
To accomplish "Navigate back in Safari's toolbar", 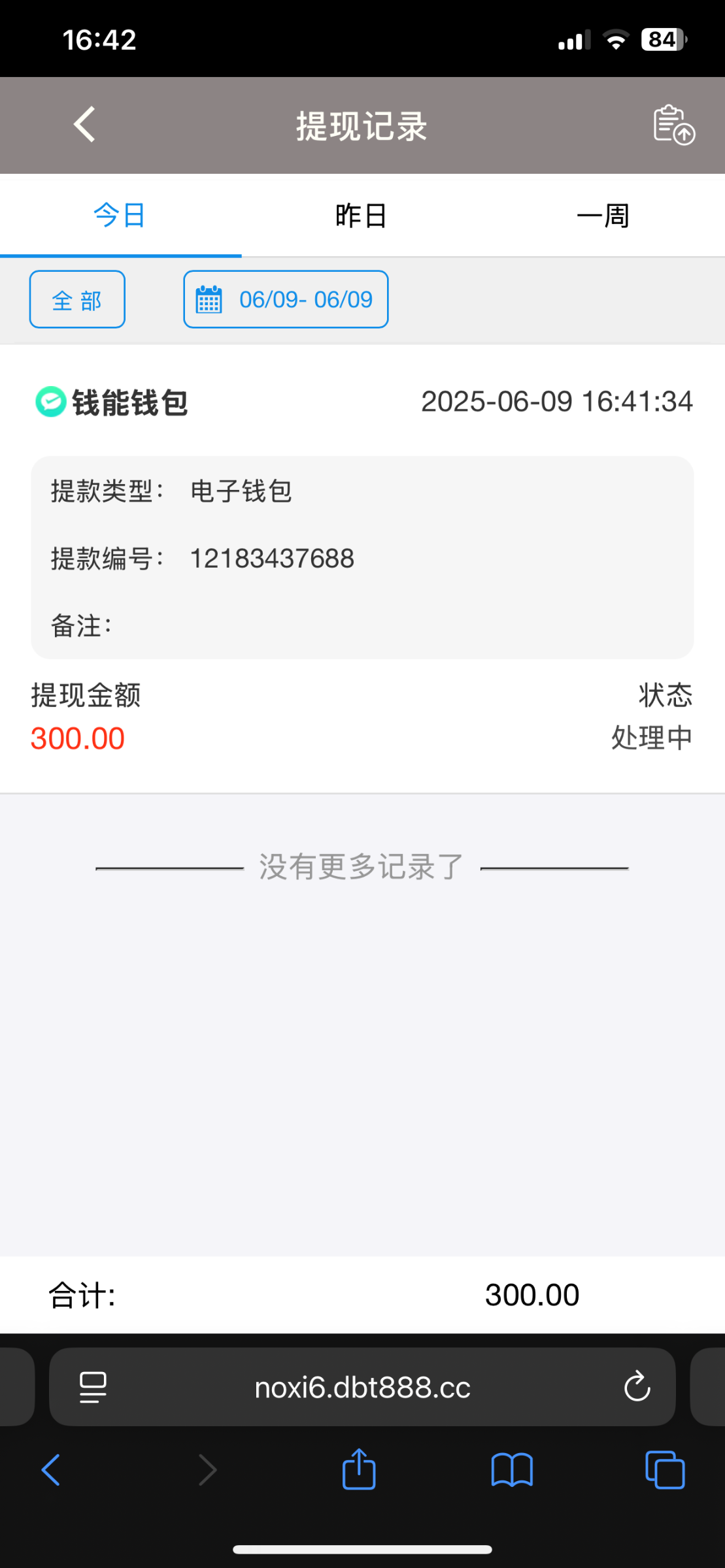I will (51, 1471).
